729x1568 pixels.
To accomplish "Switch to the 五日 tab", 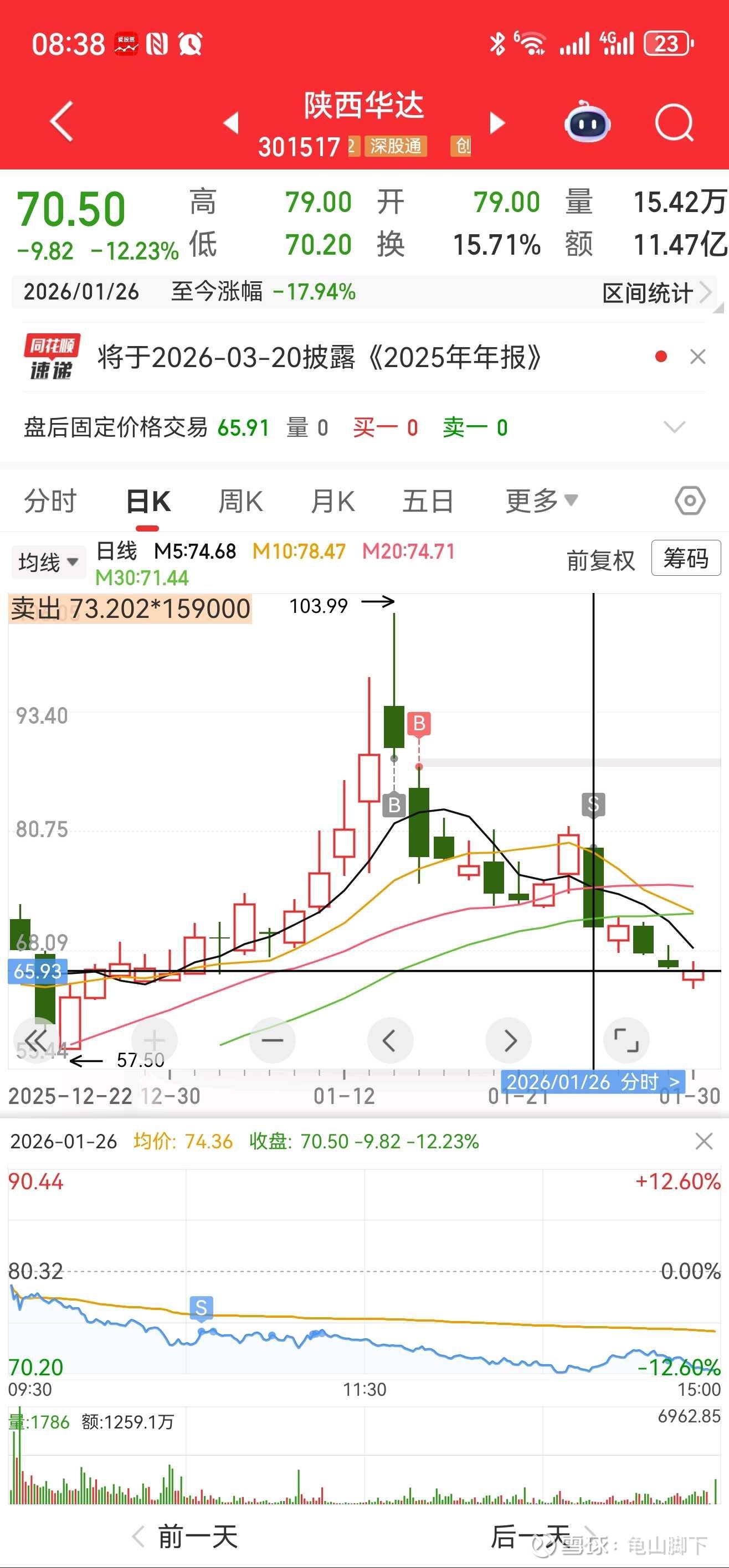I will point(428,502).
